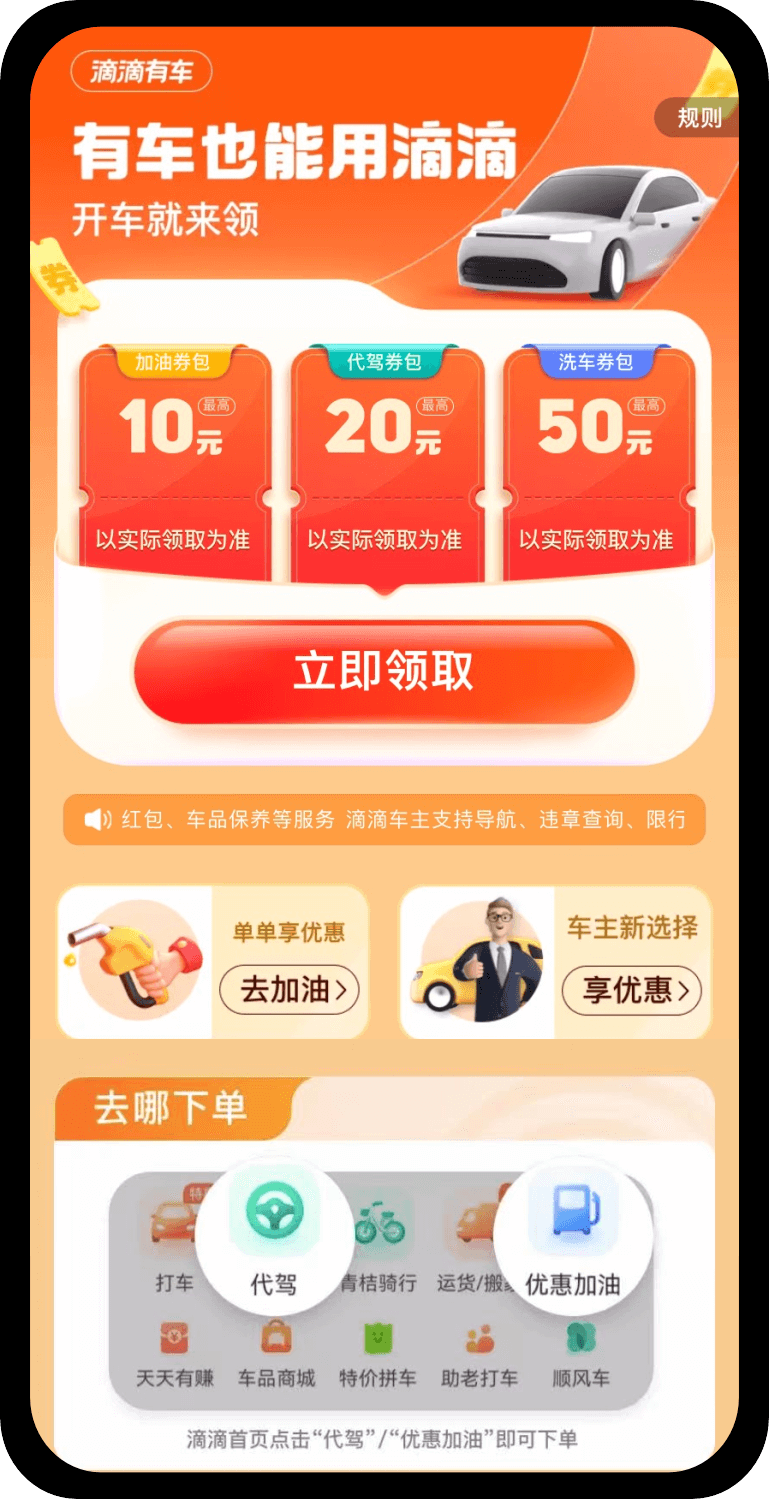Tap 去加油 on the fuel card
Screen dimensions: 769x1499
coord(289,990)
